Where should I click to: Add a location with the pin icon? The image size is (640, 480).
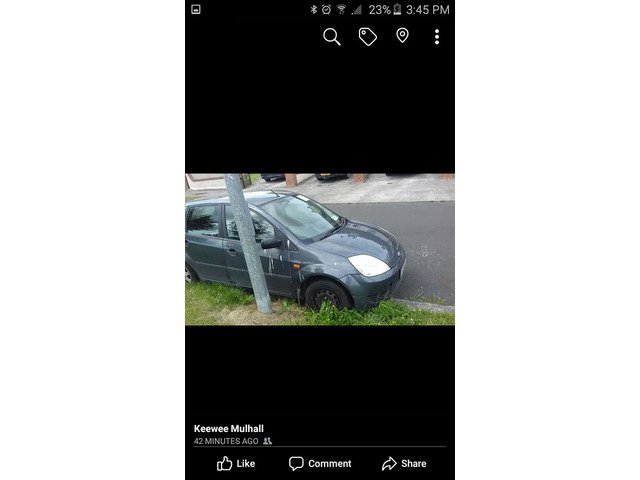pyautogui.click(x=402, y=36)
